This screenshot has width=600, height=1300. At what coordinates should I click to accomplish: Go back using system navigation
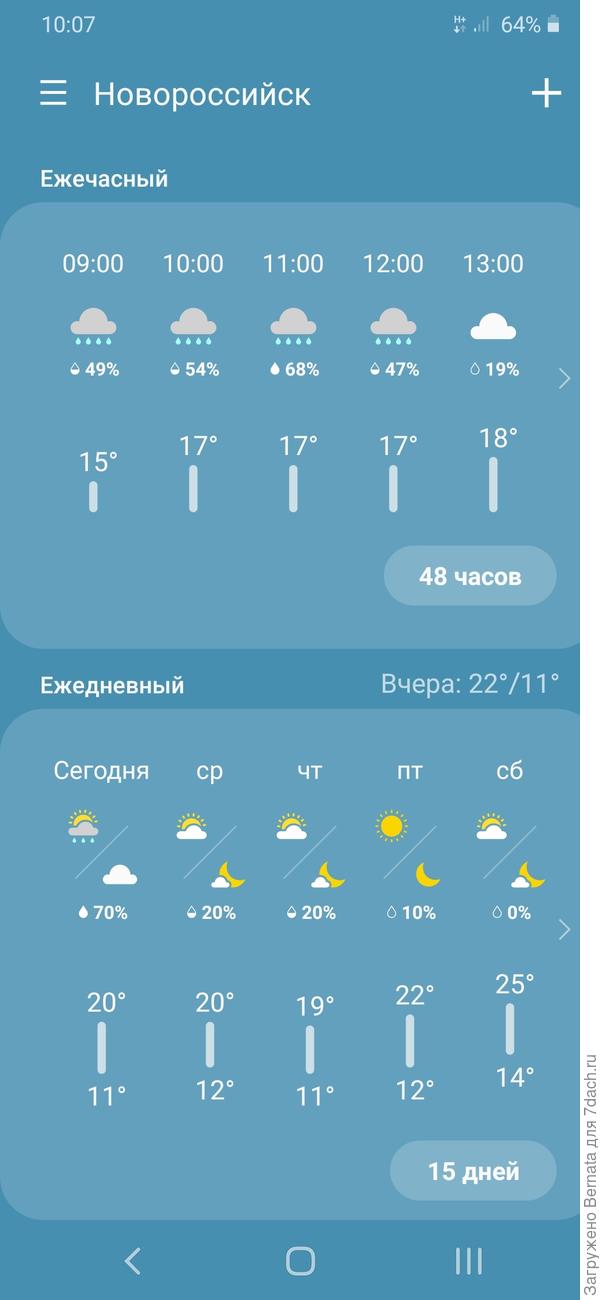point(133,1261)
